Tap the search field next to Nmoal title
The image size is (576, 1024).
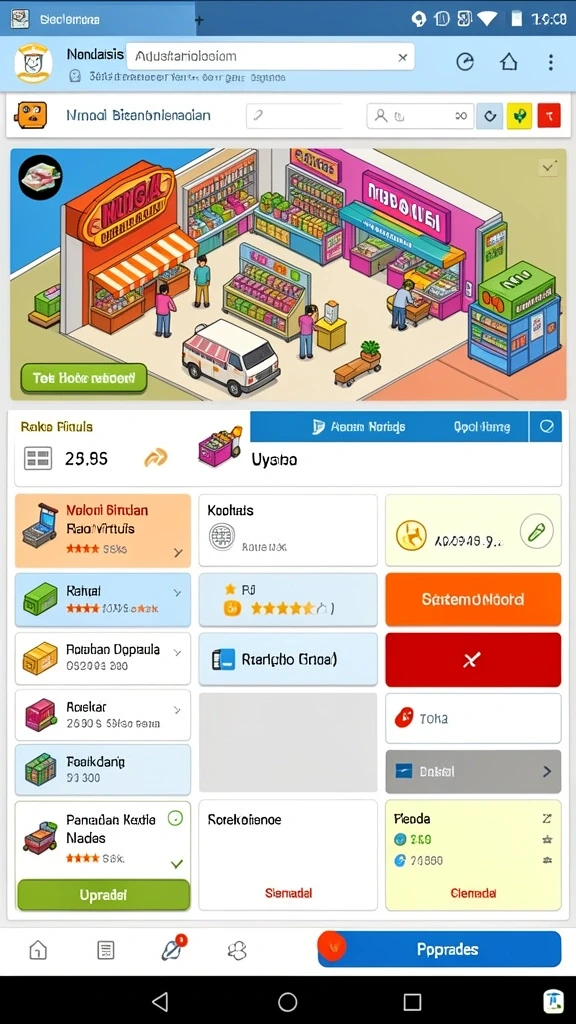coord(295,116)
